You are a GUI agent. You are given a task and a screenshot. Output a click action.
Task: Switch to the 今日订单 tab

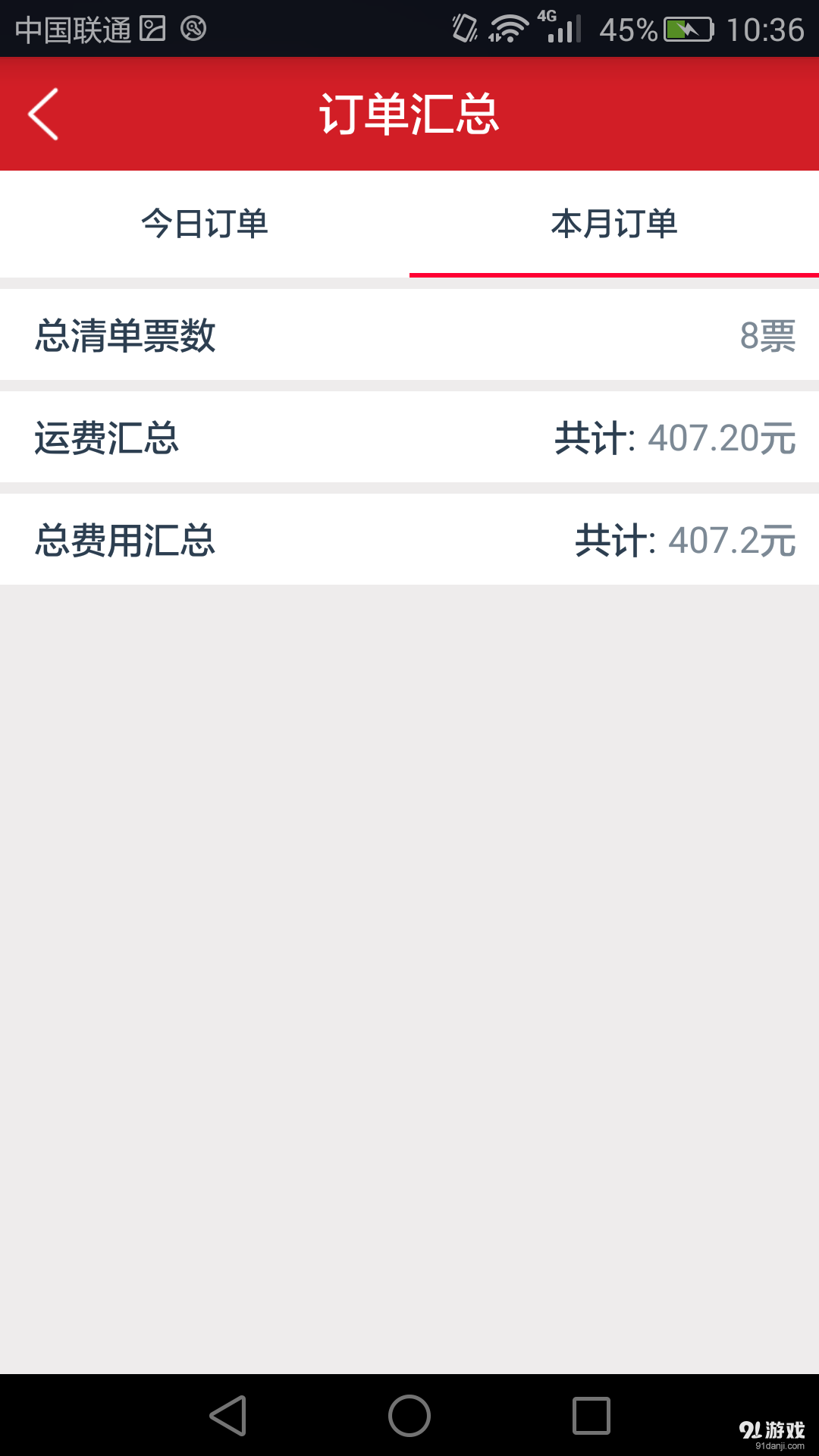pos(205,224)
